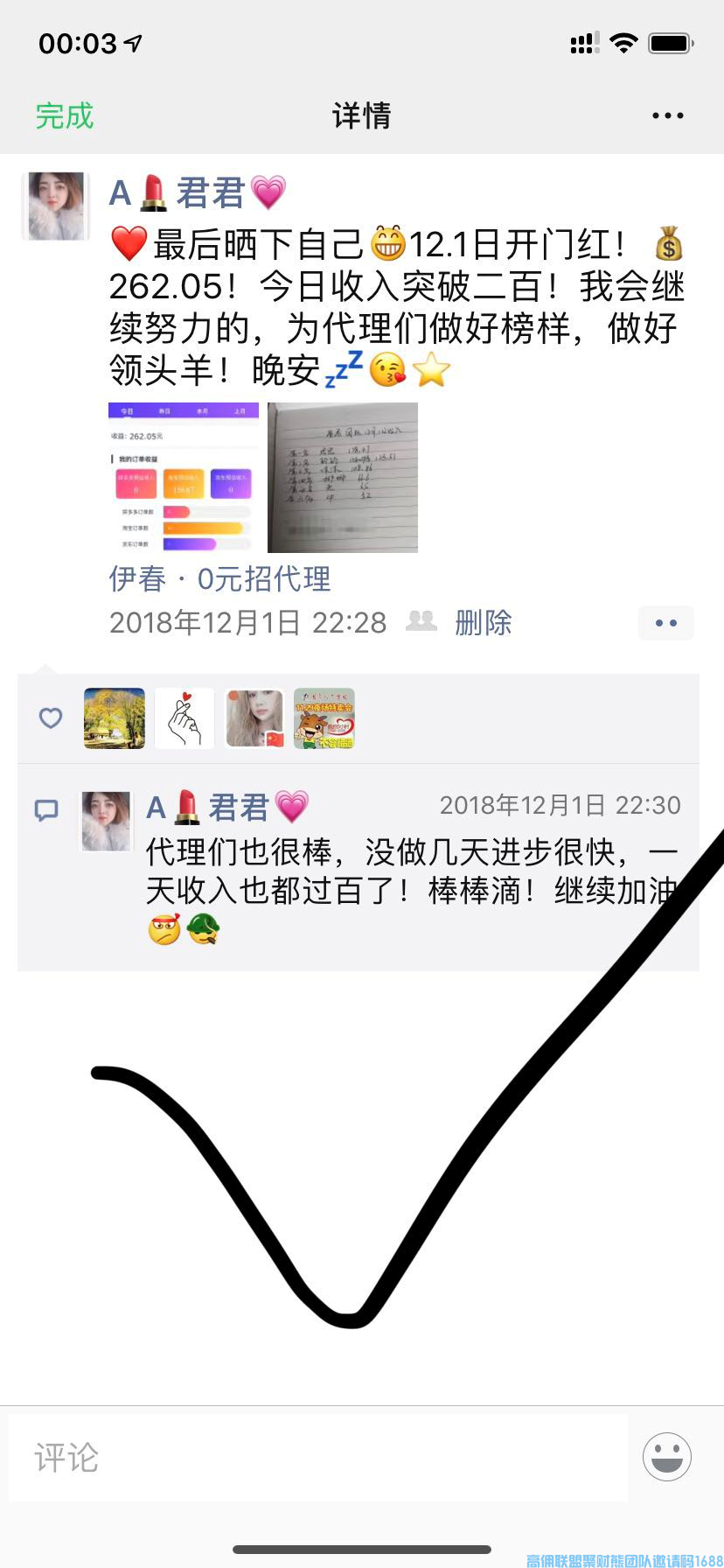Open the like and comment two-dot button
Screen dimensions: 724x1568
click(665, 623)
